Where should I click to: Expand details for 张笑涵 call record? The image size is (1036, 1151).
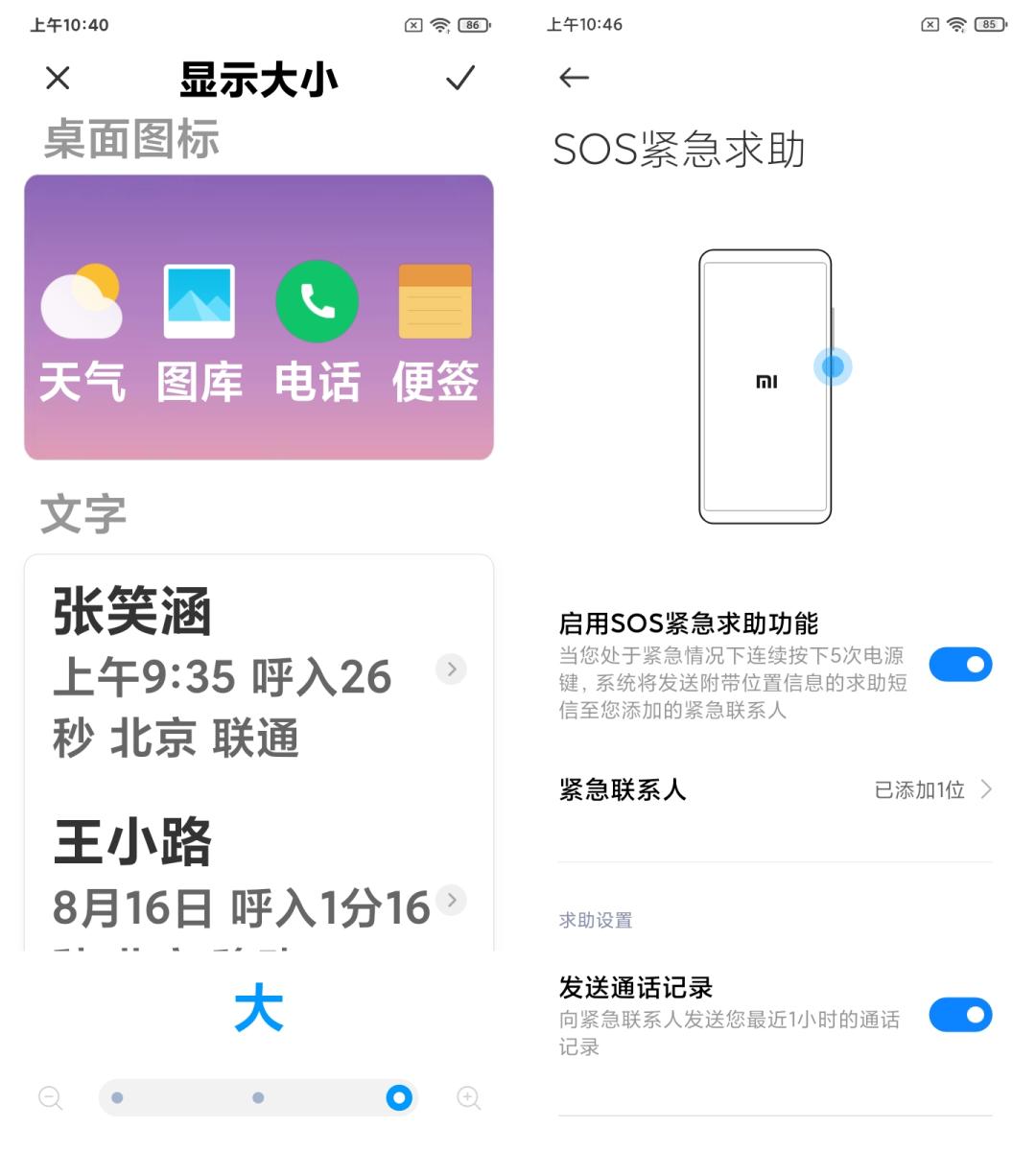450,669
